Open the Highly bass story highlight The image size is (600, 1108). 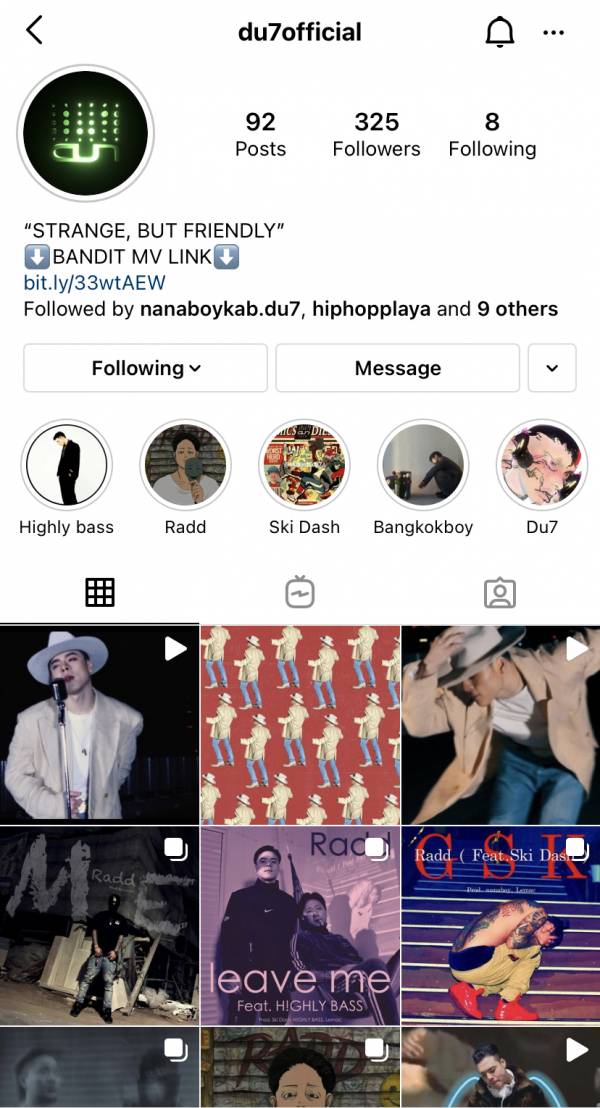tap(66, 466)
